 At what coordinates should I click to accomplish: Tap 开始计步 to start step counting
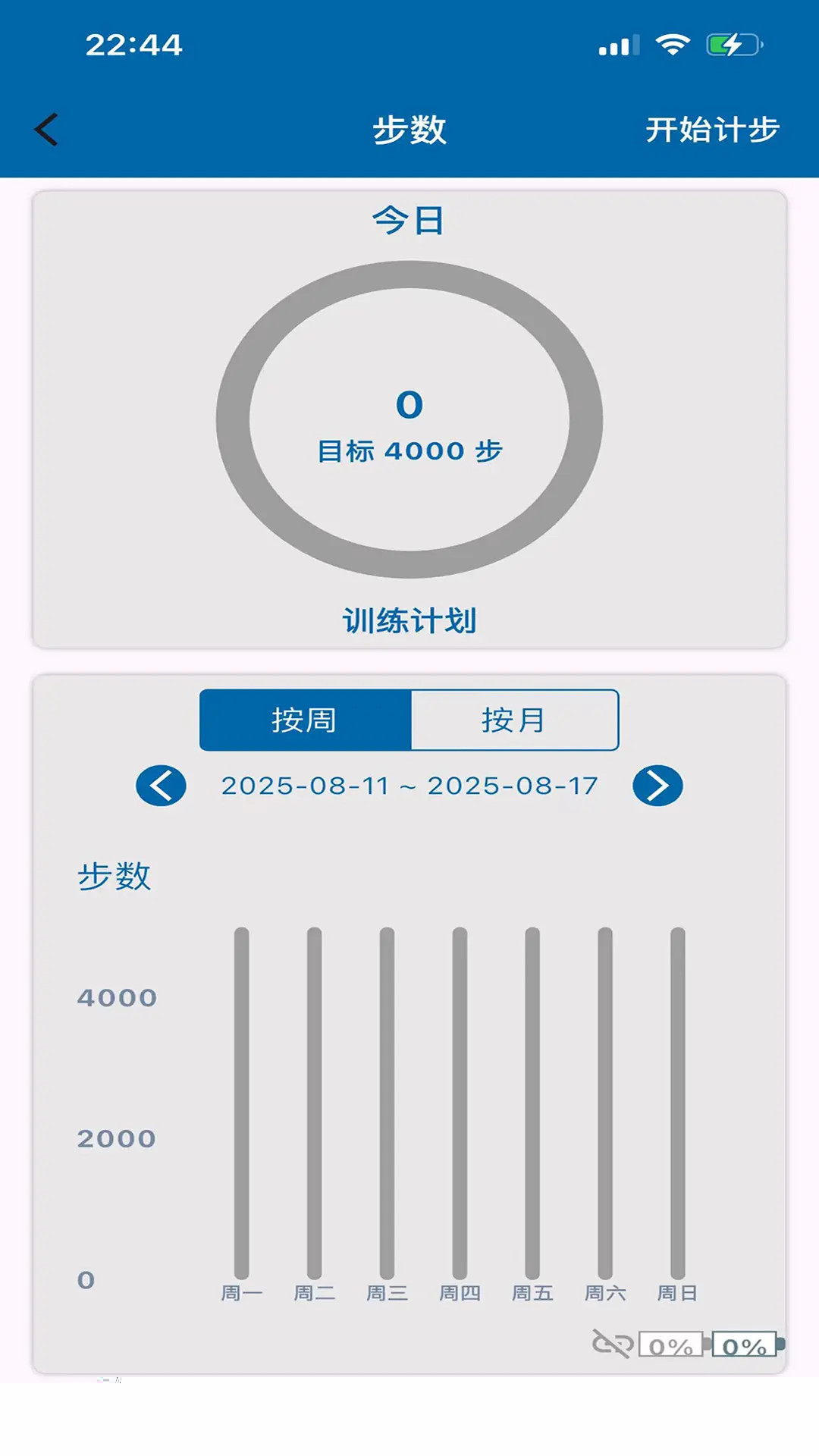[711, 130]
